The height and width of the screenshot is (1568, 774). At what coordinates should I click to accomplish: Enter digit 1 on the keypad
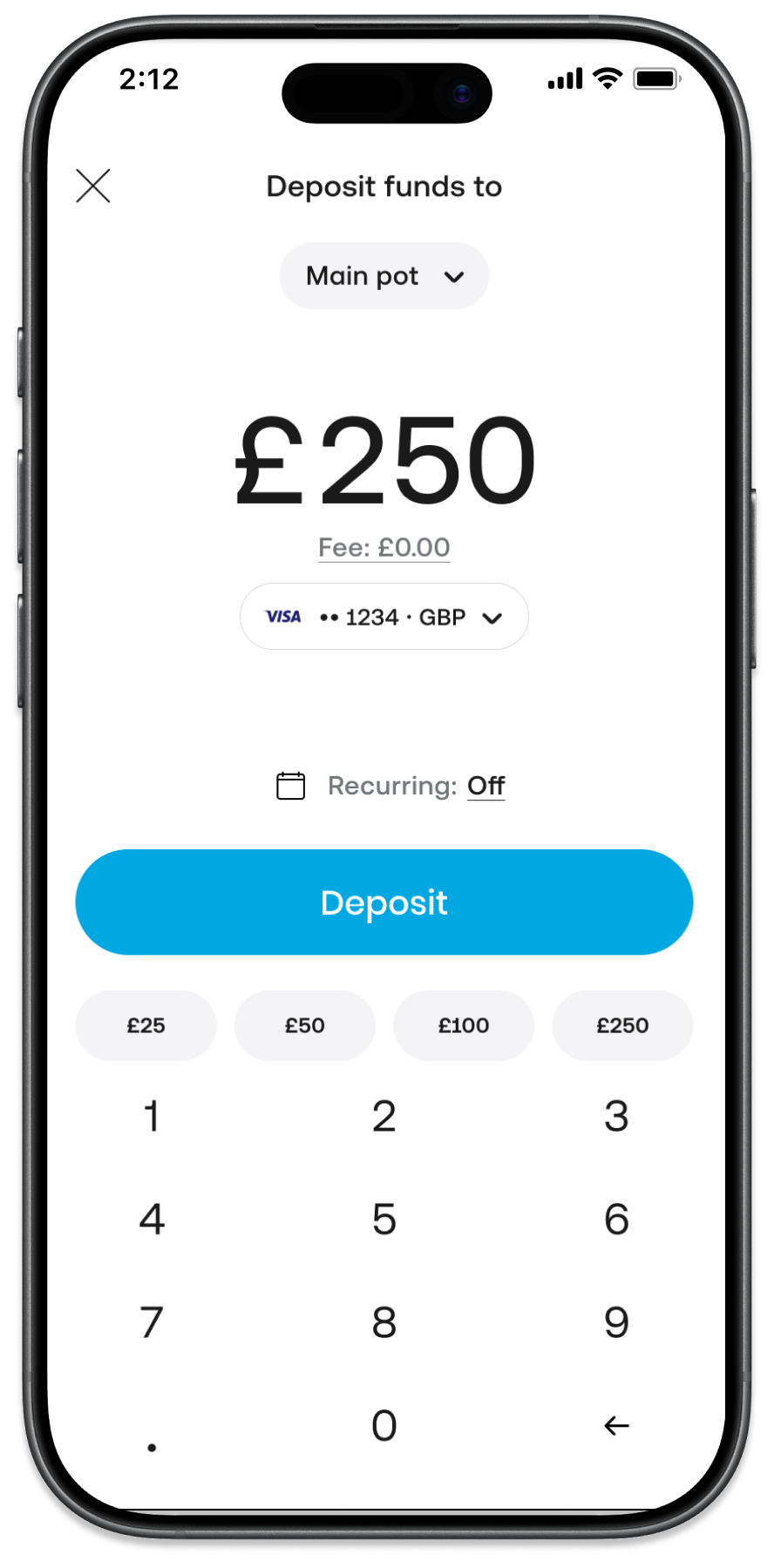coord(152,1116)
